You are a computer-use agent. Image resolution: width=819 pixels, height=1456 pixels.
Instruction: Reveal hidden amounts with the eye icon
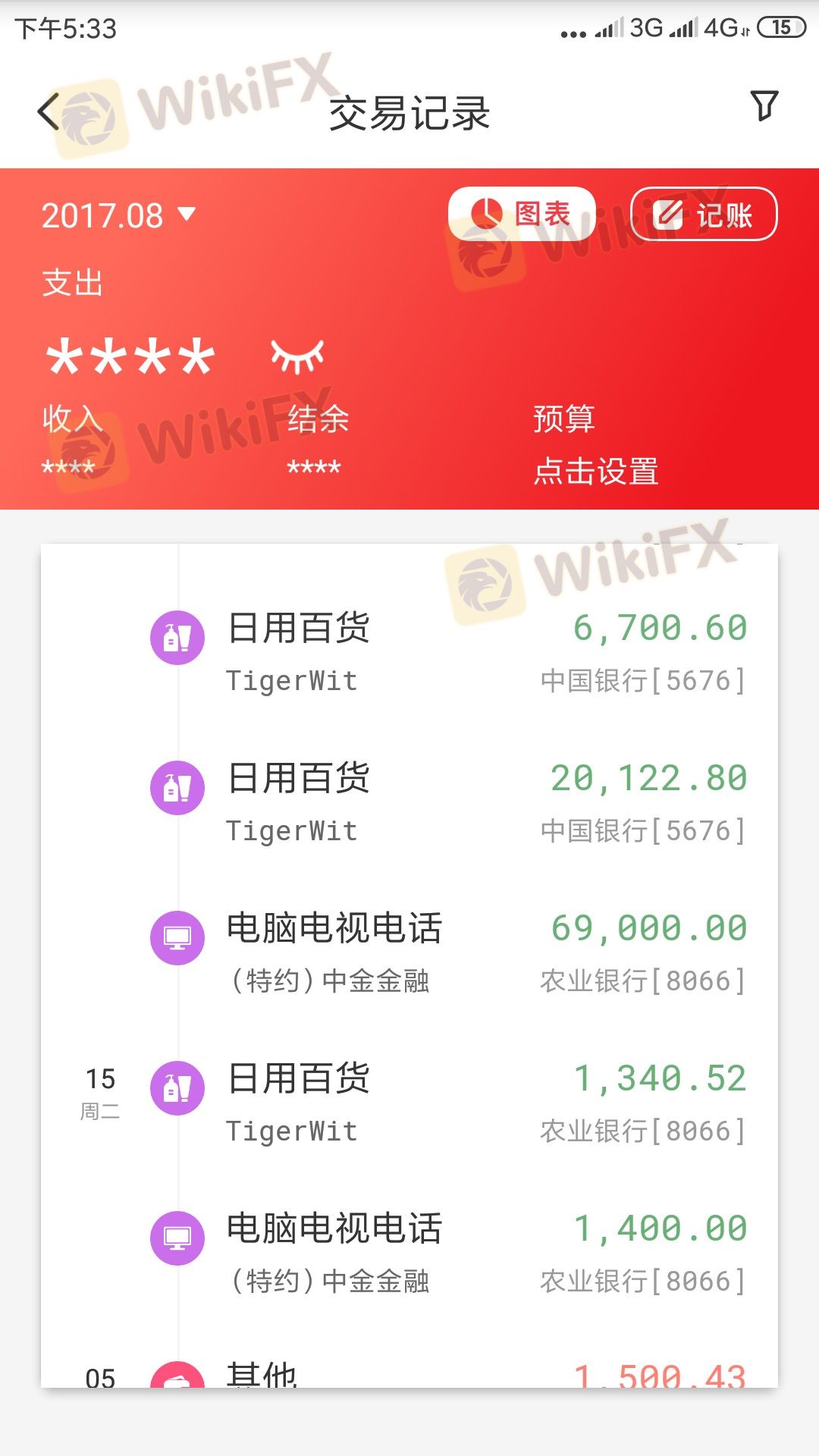[297, 356]
